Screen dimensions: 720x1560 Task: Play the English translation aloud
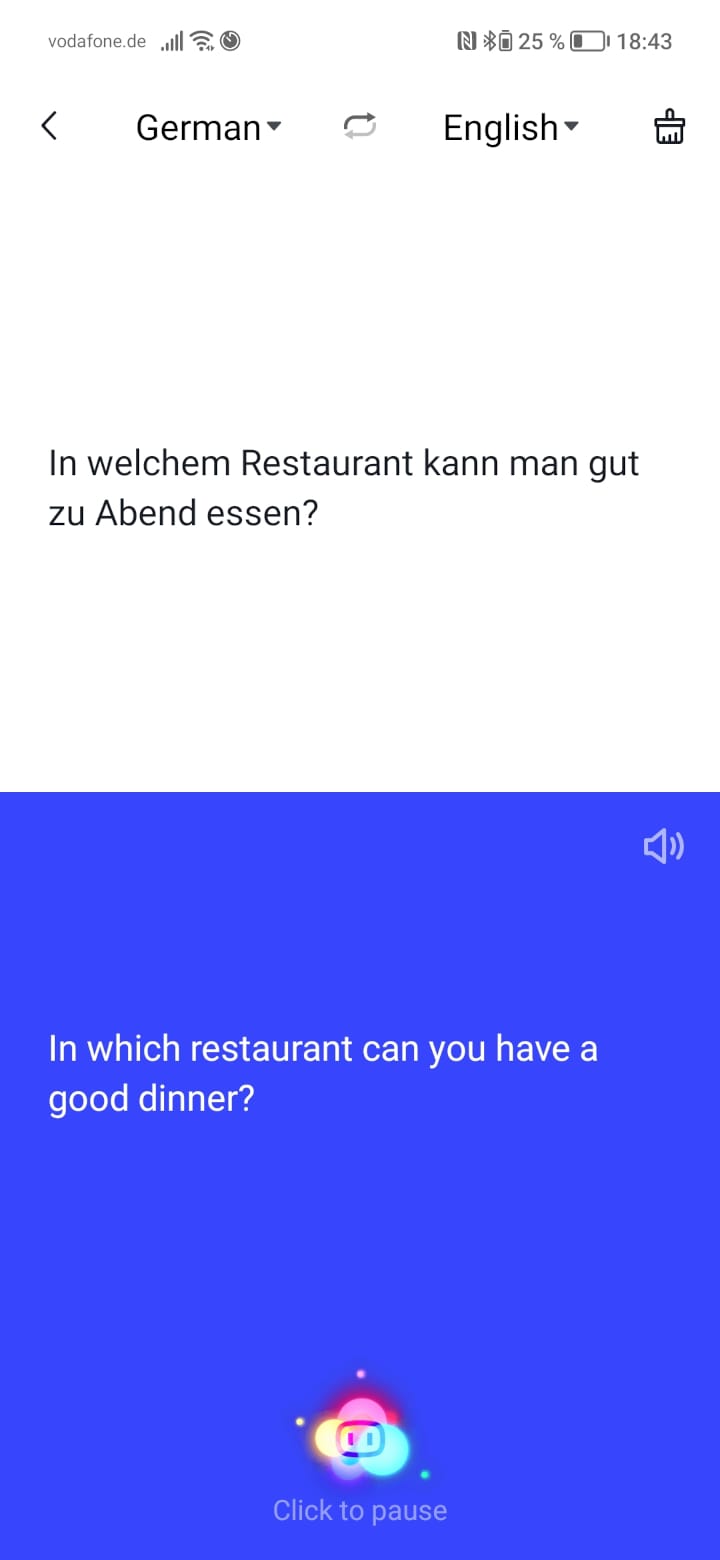click(663, 848)
